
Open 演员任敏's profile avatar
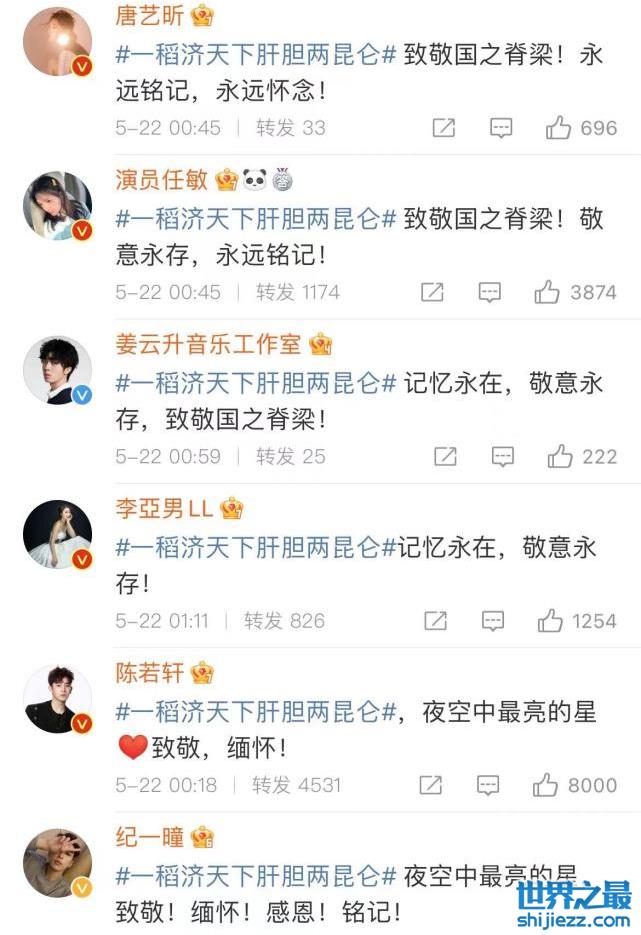(x=57, y=206)
